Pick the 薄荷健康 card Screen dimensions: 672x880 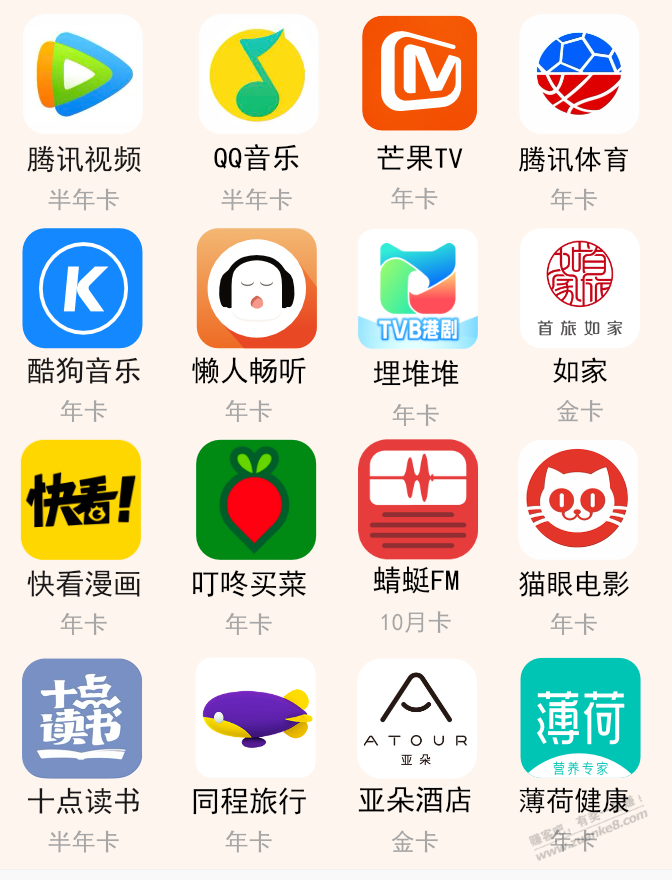pyautogui.click(x=580, y=718)
